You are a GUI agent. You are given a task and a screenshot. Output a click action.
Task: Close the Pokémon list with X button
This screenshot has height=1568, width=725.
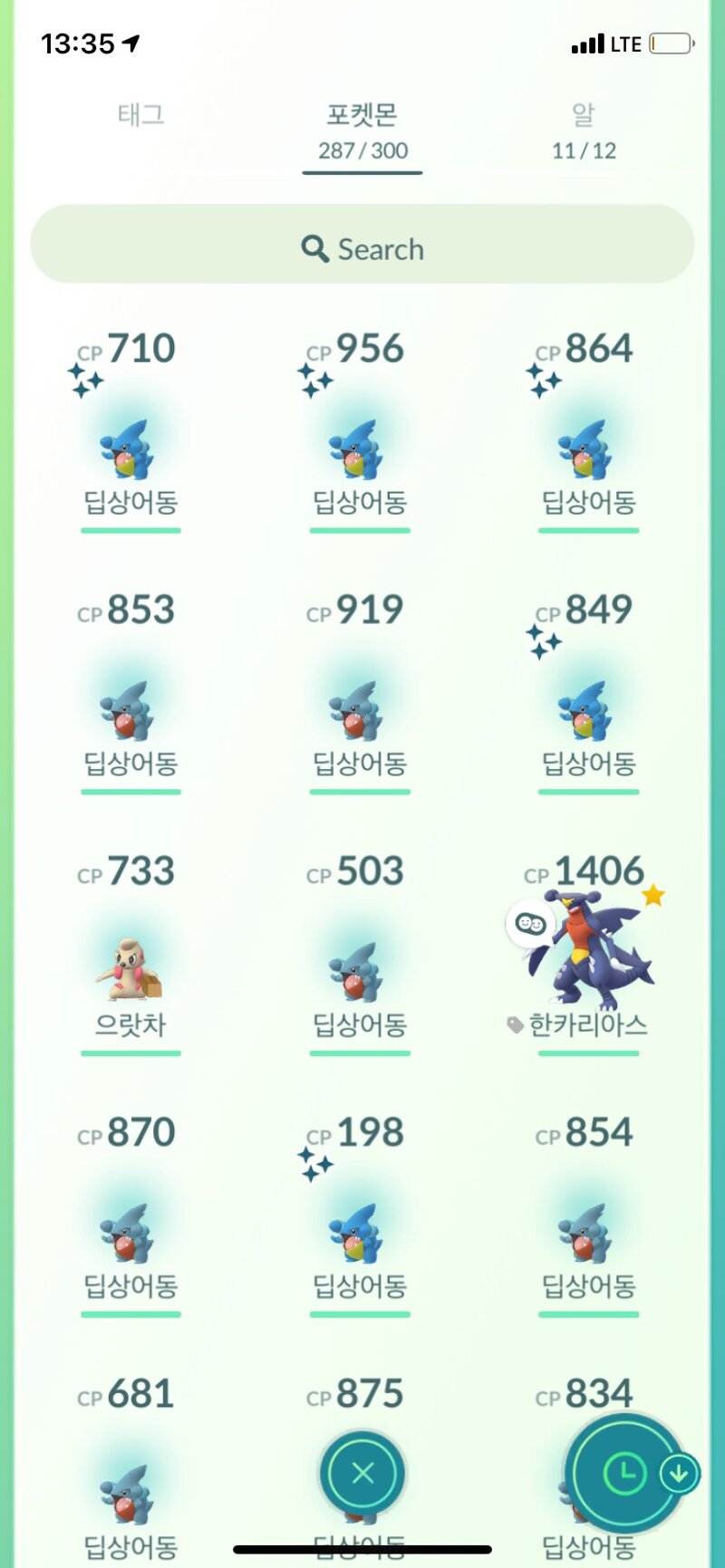(x=362, y=1474)
